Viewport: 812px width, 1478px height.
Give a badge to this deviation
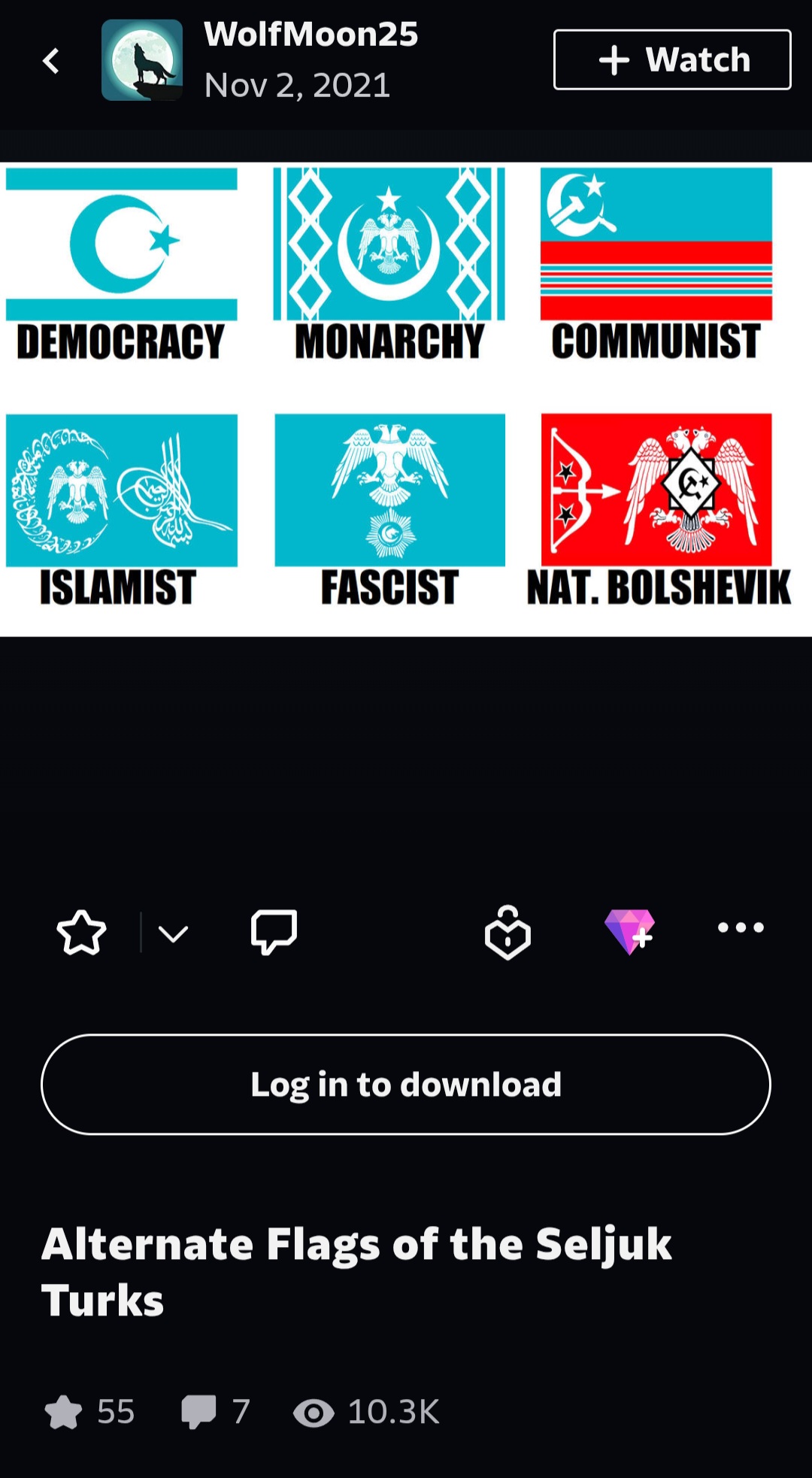507,933
